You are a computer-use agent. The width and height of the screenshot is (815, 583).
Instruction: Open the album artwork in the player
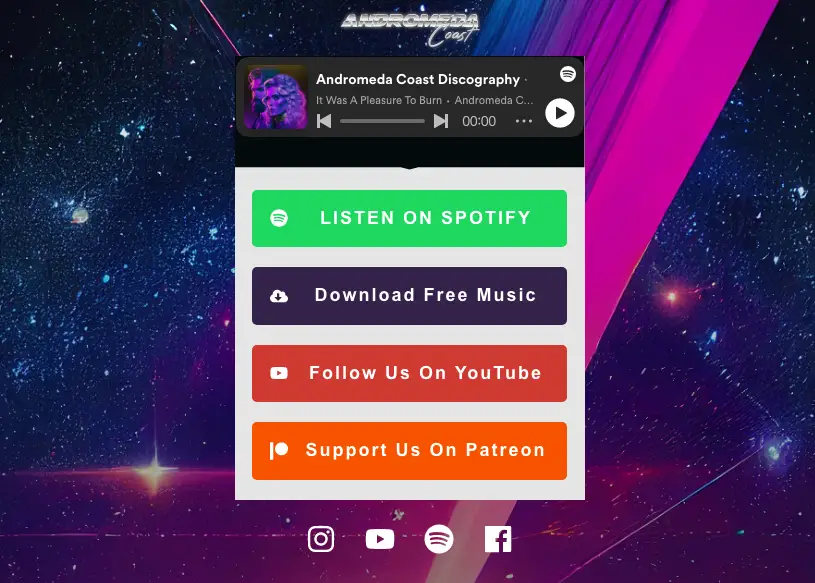click(x=276, y=97)
